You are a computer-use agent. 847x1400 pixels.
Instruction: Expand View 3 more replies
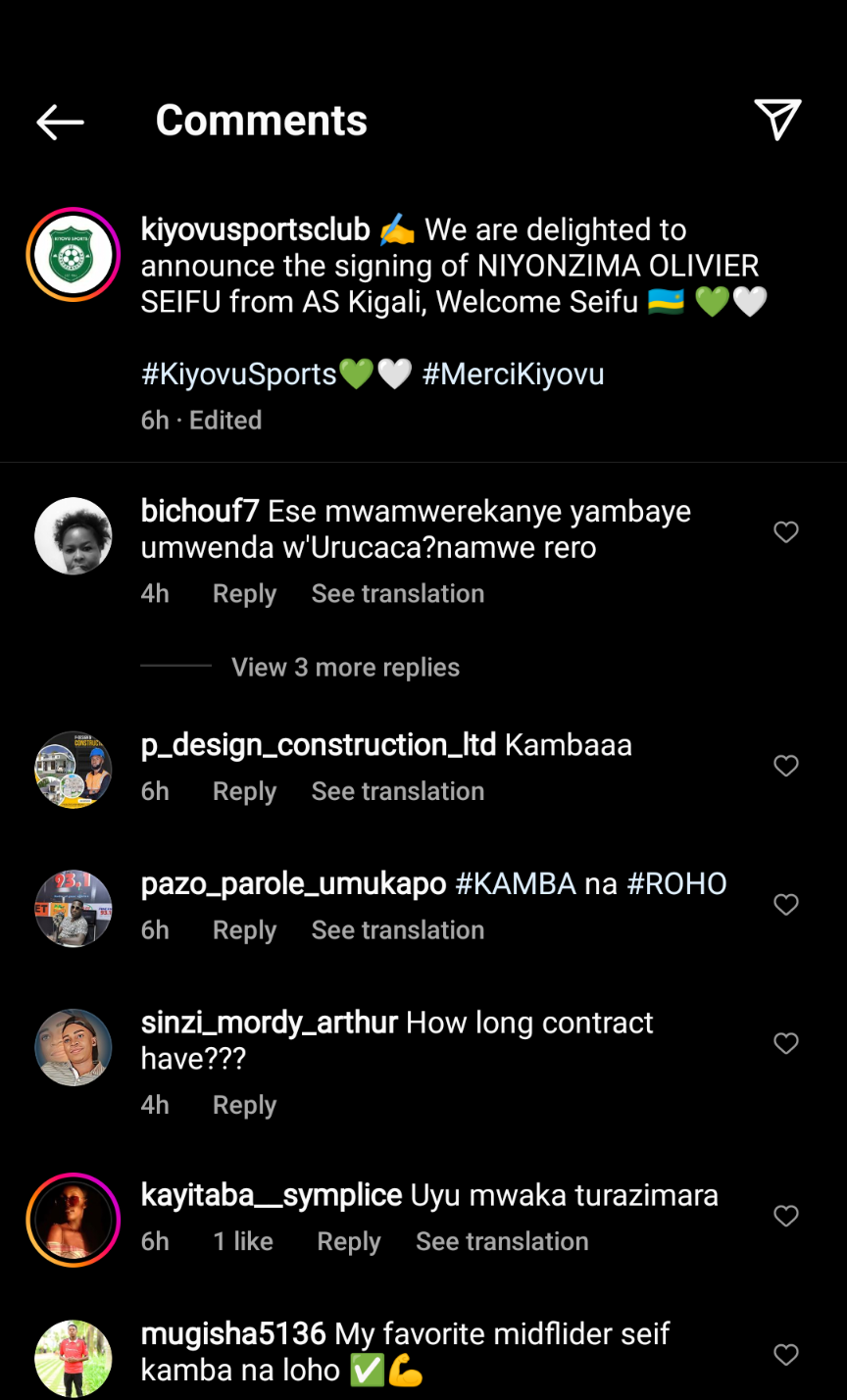click(x=345, y=668)
